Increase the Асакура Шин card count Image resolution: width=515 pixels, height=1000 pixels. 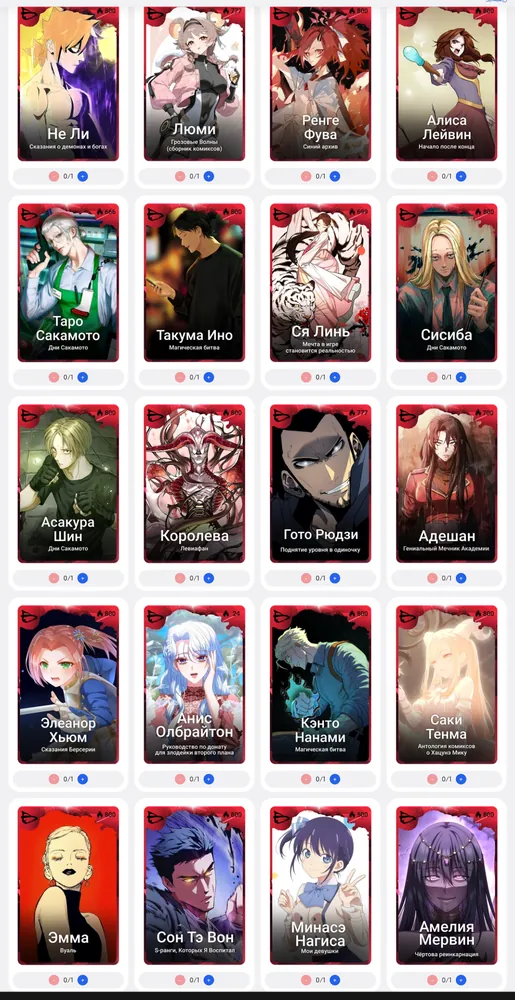82,578
